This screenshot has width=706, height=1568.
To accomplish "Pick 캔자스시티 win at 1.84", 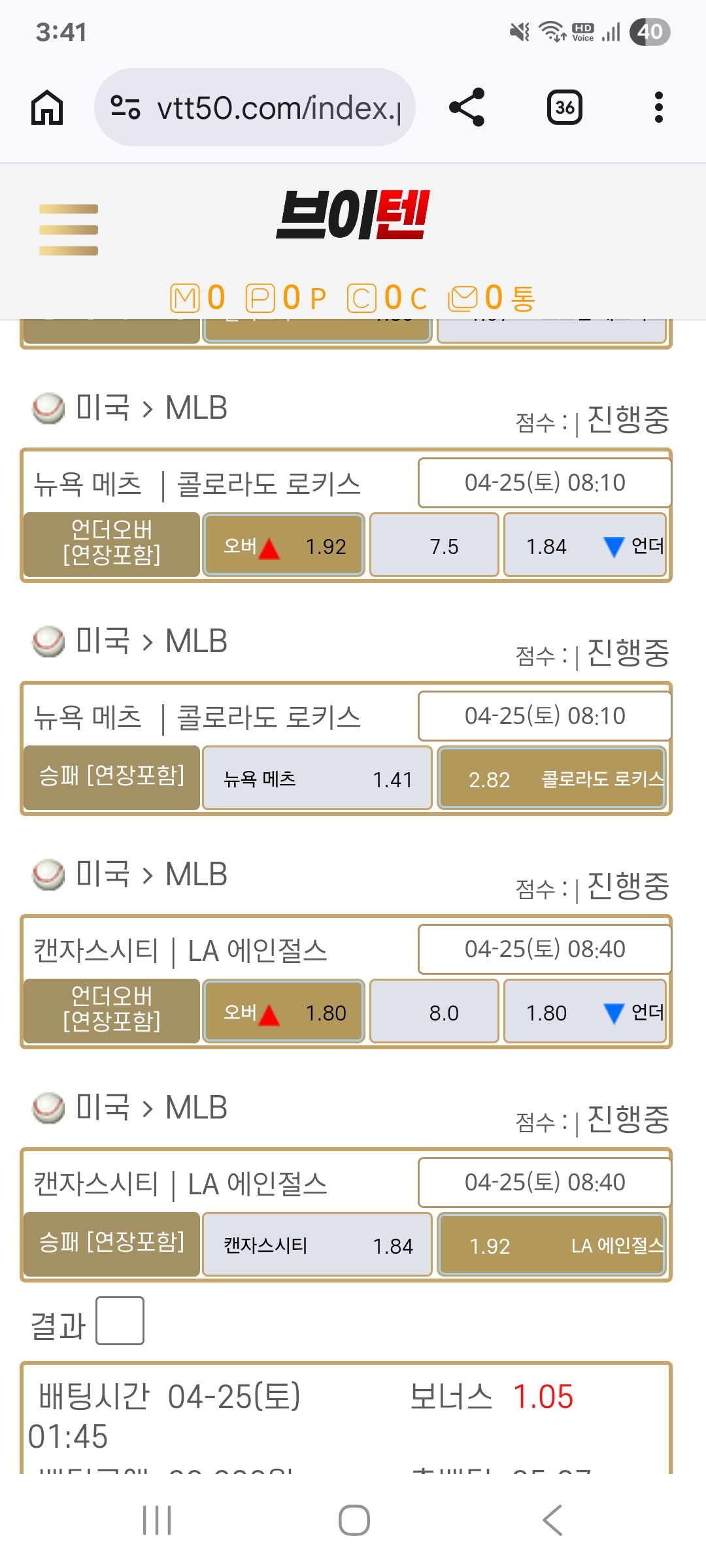I will (317, 1245).
